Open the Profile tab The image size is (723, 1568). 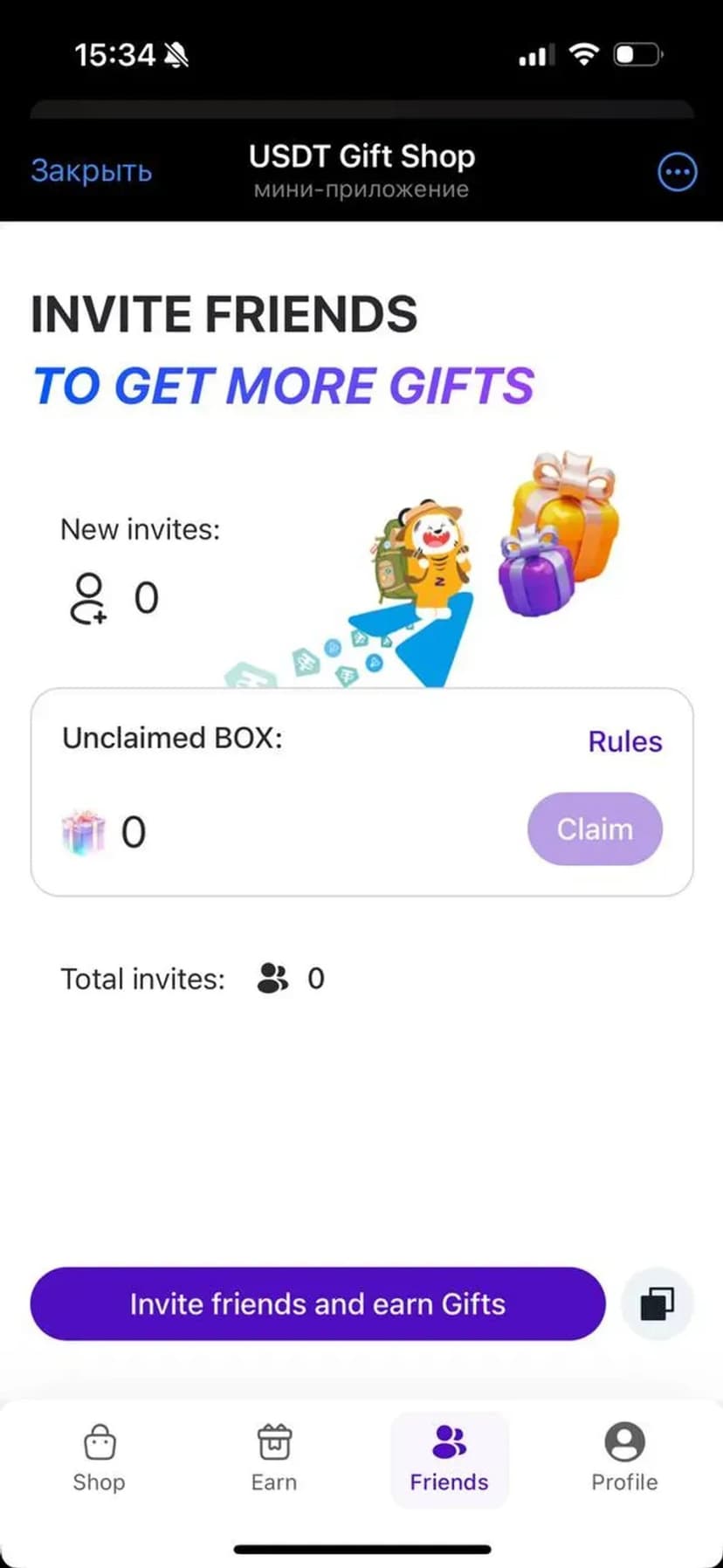point(624,1459)
